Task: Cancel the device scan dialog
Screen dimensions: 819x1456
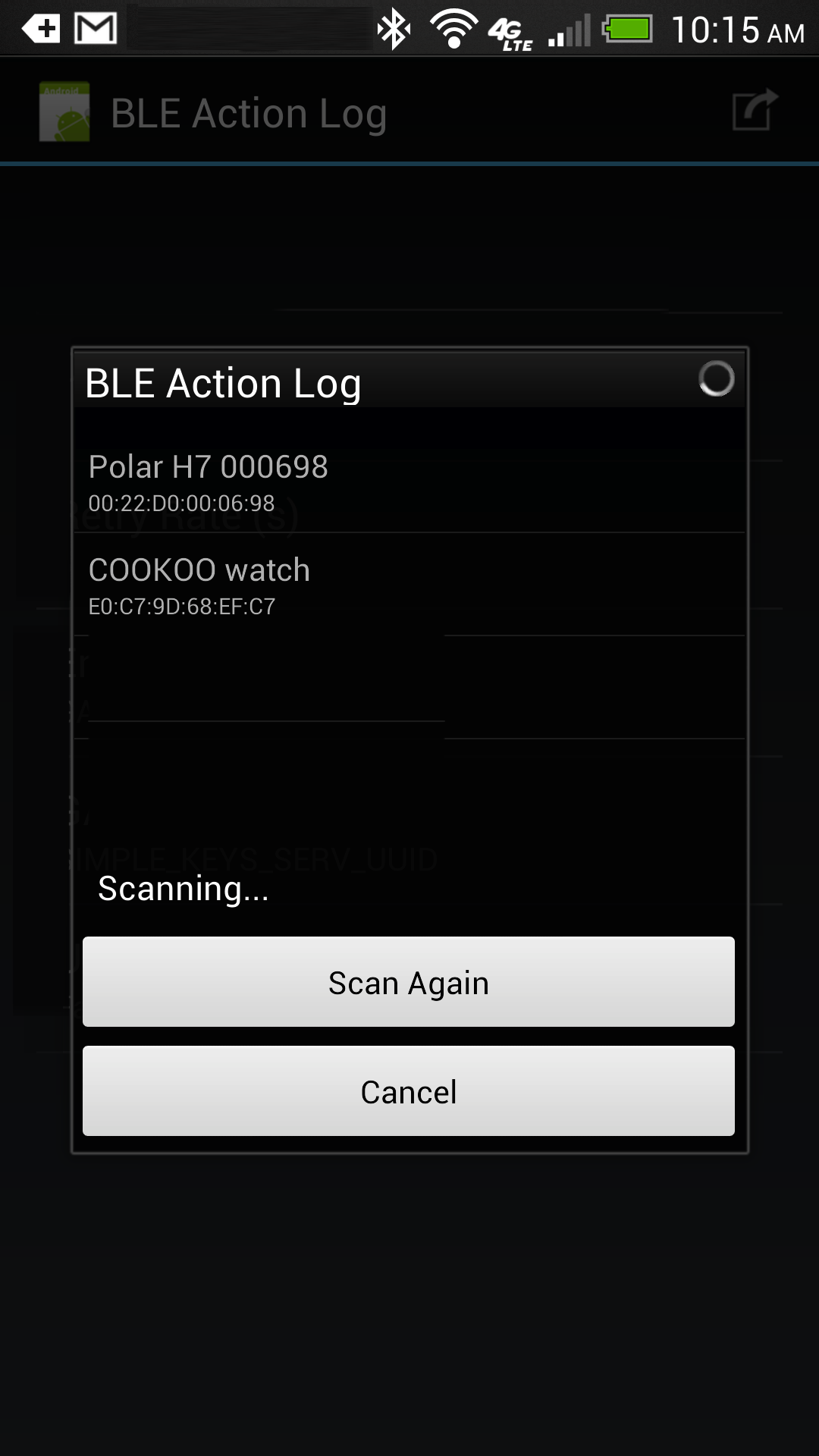Action: pos(409,1091)
